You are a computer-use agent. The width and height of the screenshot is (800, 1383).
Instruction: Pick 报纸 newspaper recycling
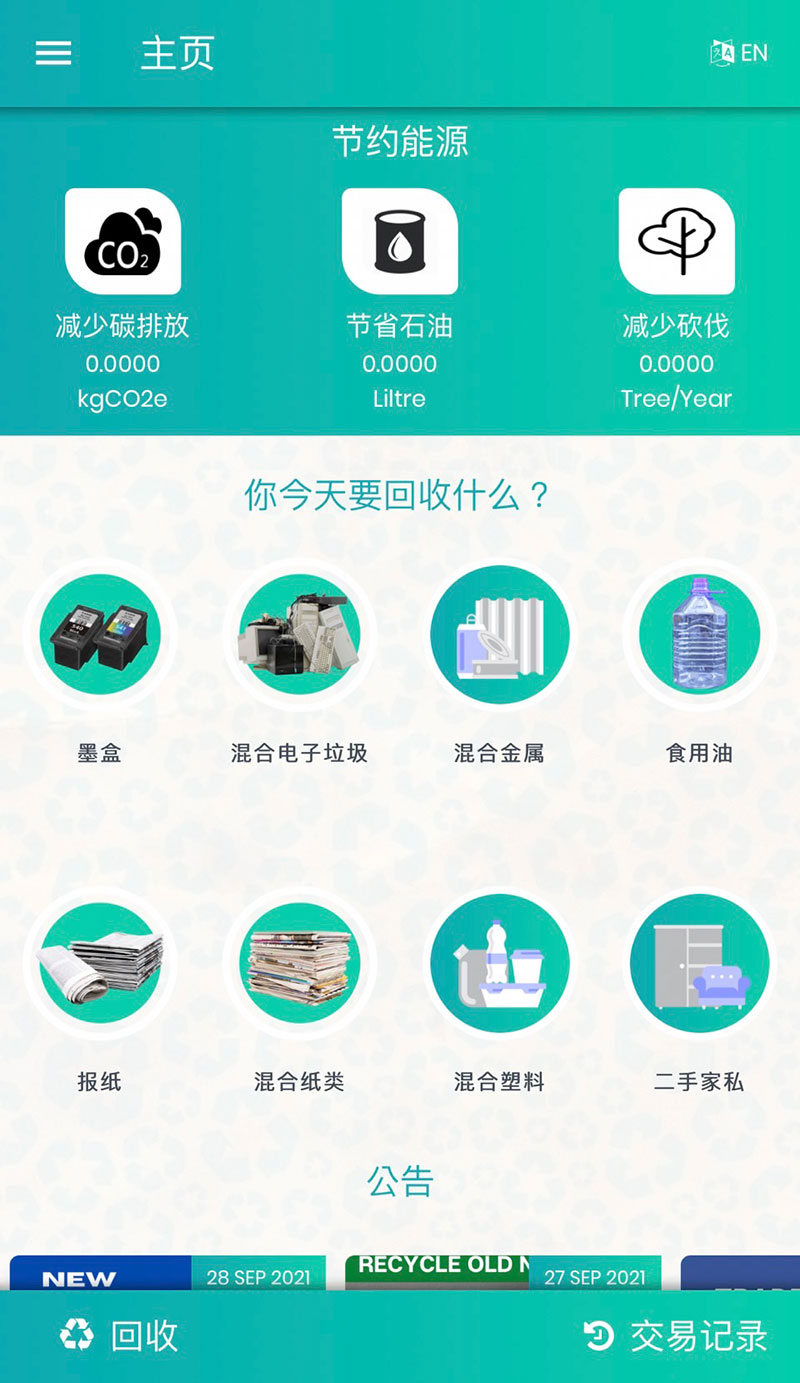pos(100,963)
